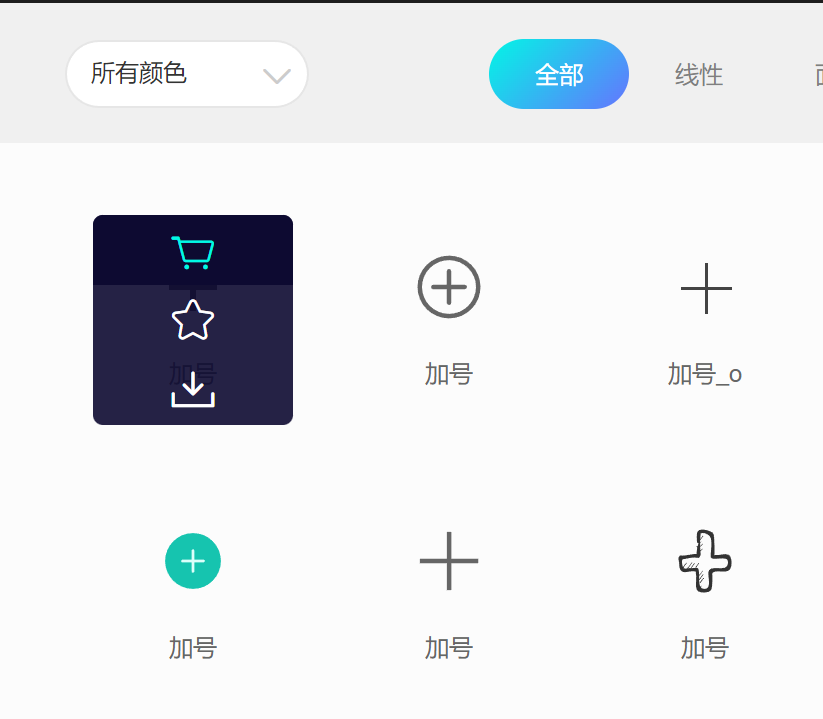Screen dimensions: 823x719
Task: Expand the 所有颜色 color dropdown
Action: [x=187, y=74]
